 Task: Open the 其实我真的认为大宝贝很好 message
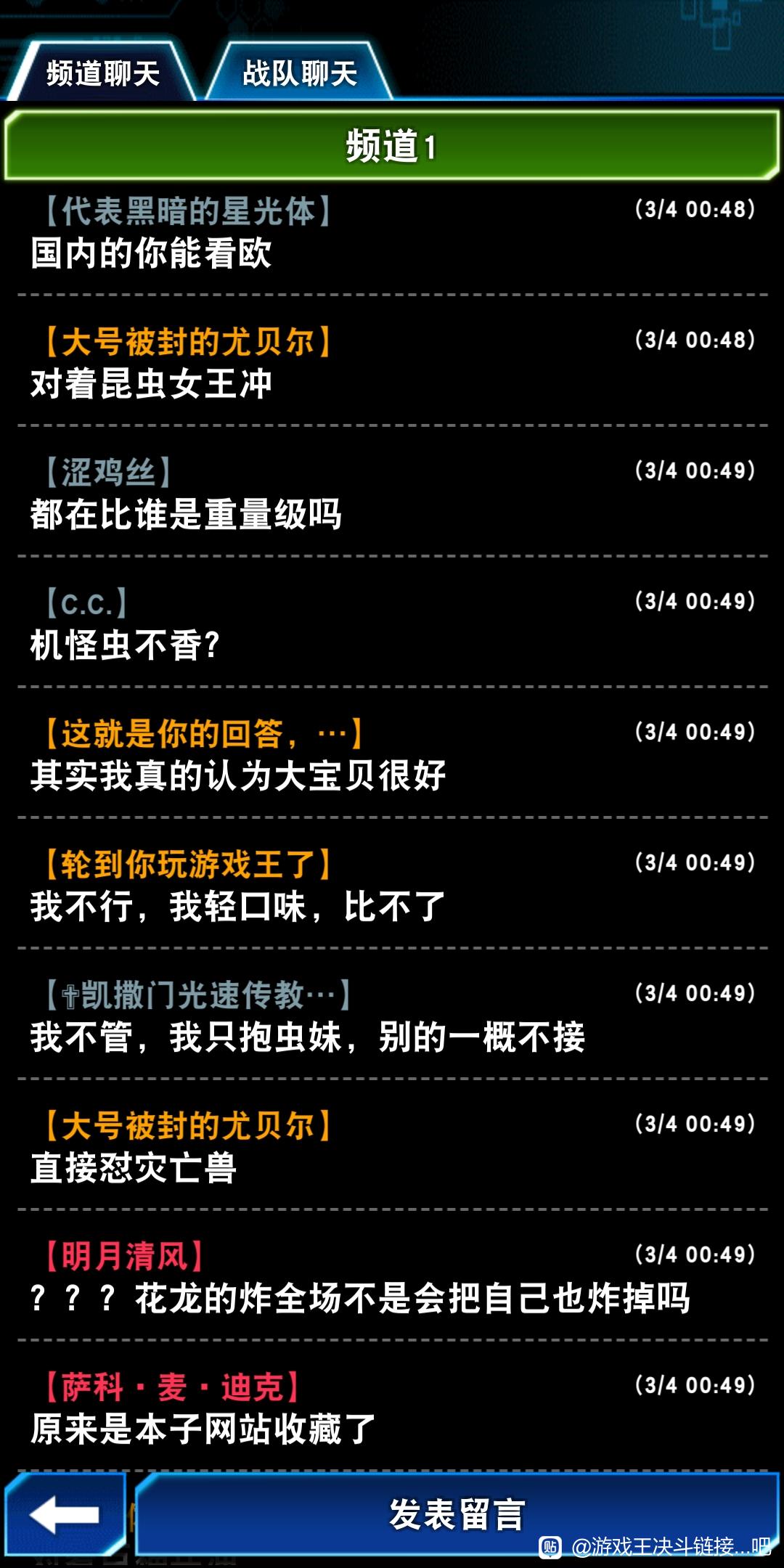[x=392, y=754]
